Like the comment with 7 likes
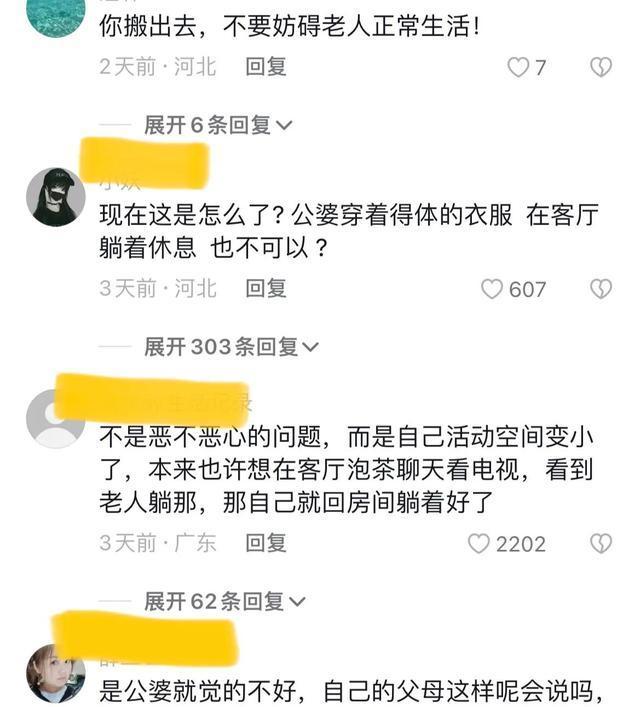This screenshot has width=640, height=707. click(517, 67)
